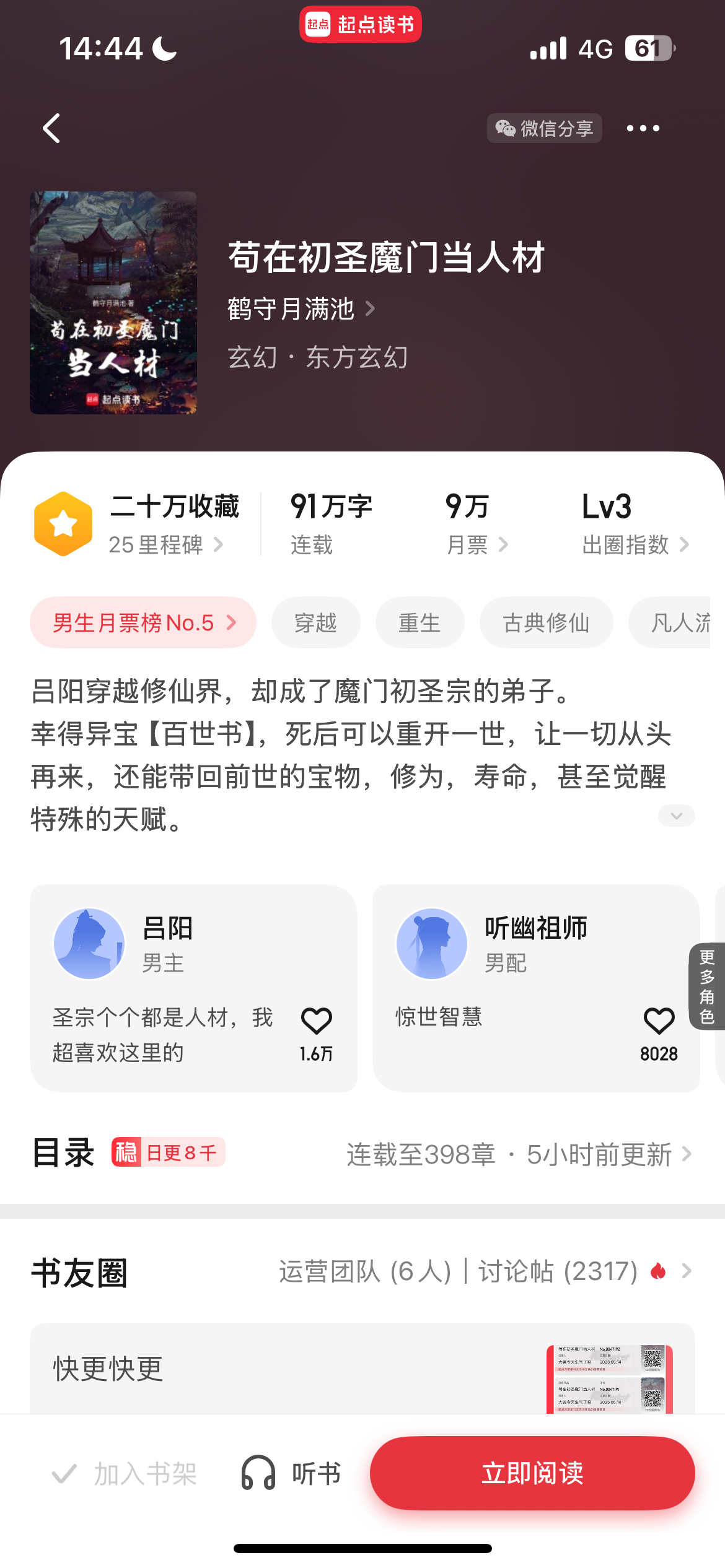
Task: Show 更多角色 characters
Action: [707, 987]
